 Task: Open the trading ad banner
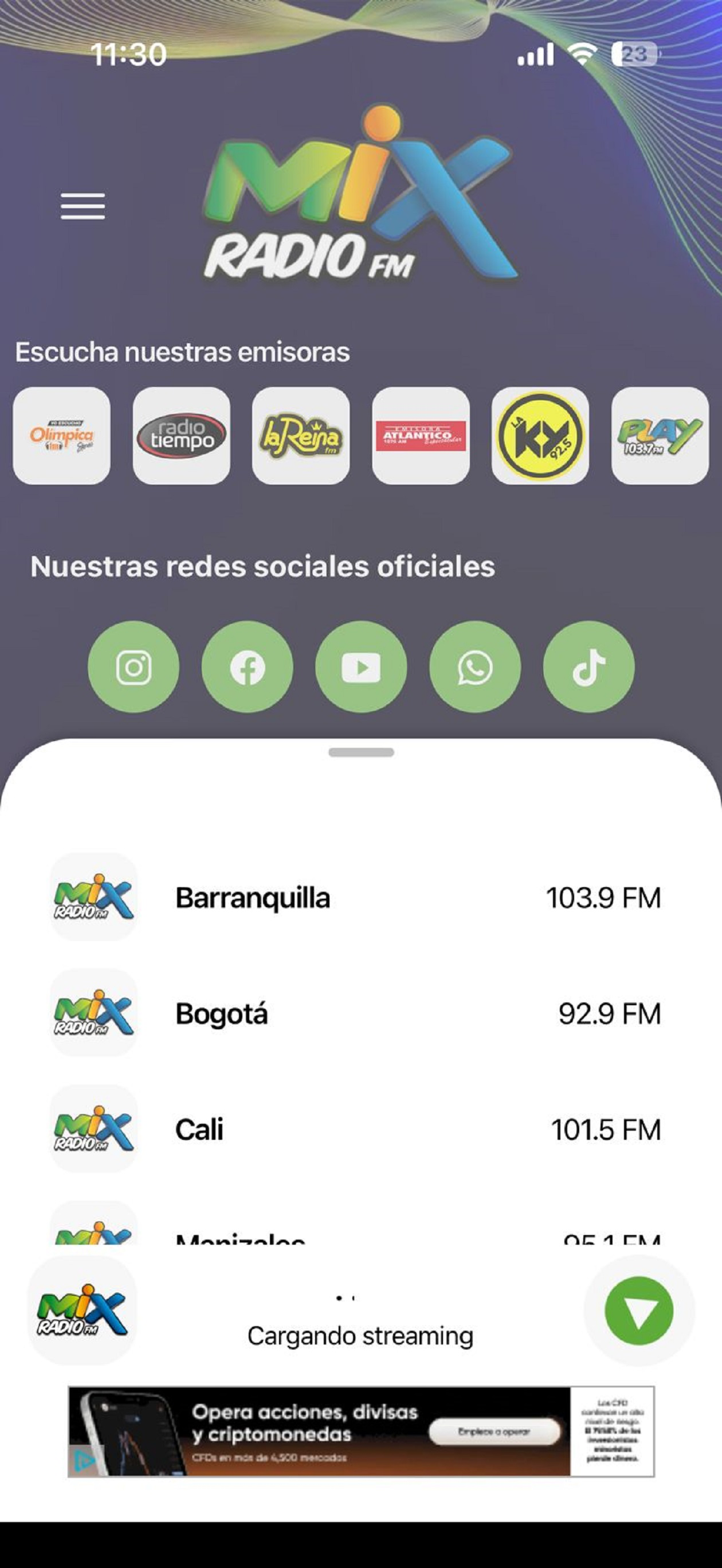click(x=361, y=1432)
